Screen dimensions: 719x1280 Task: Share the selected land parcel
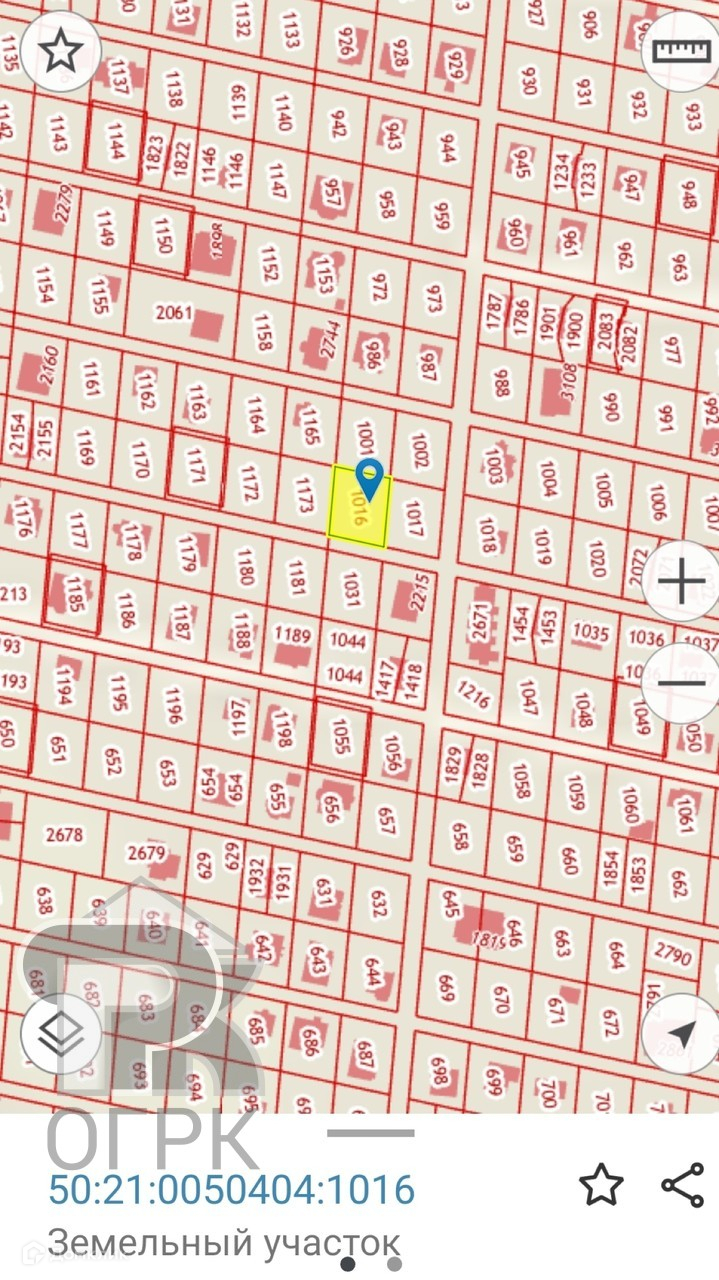(682, 1186)
